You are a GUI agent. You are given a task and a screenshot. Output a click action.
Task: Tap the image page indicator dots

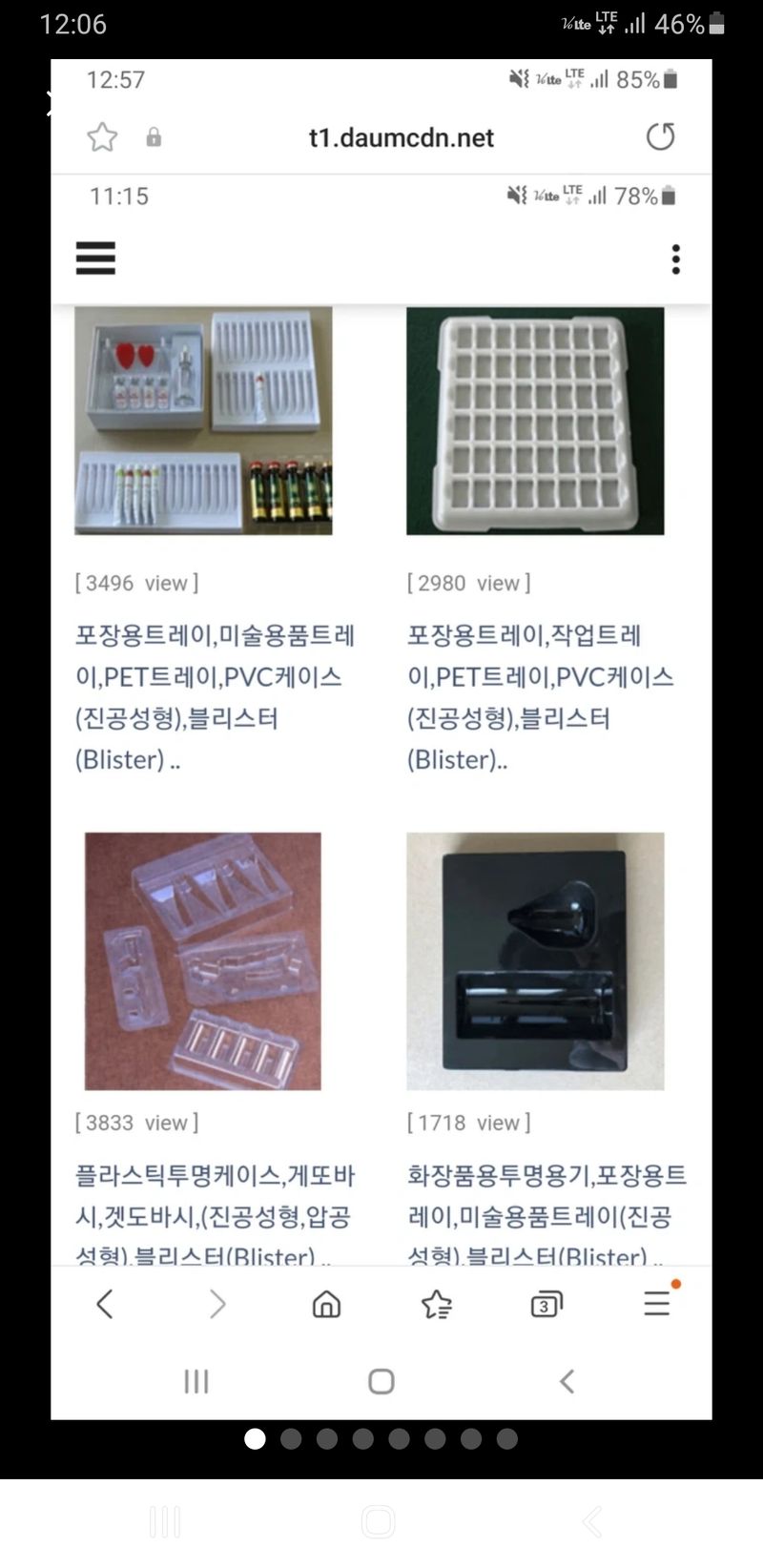(381, 1438)
